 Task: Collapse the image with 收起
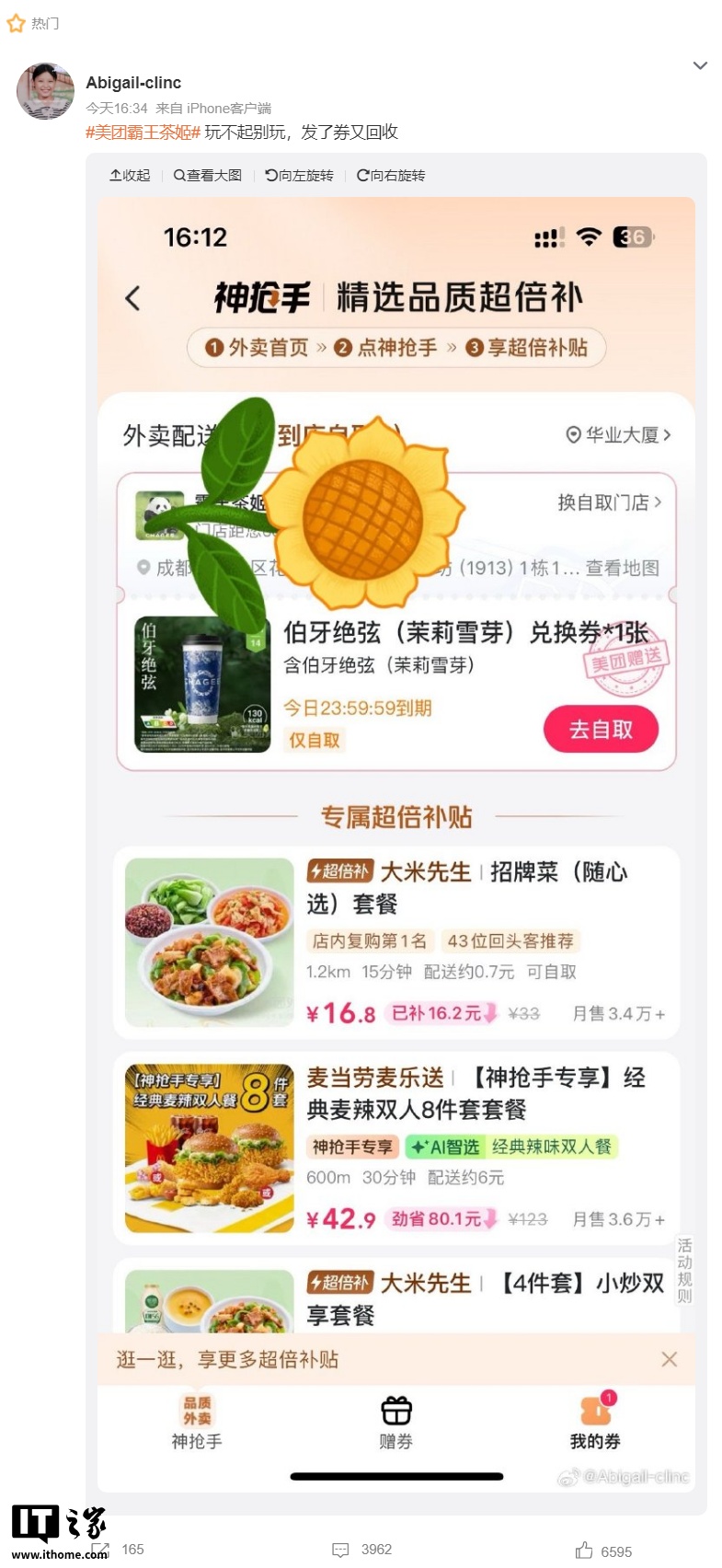click(130, 175)
